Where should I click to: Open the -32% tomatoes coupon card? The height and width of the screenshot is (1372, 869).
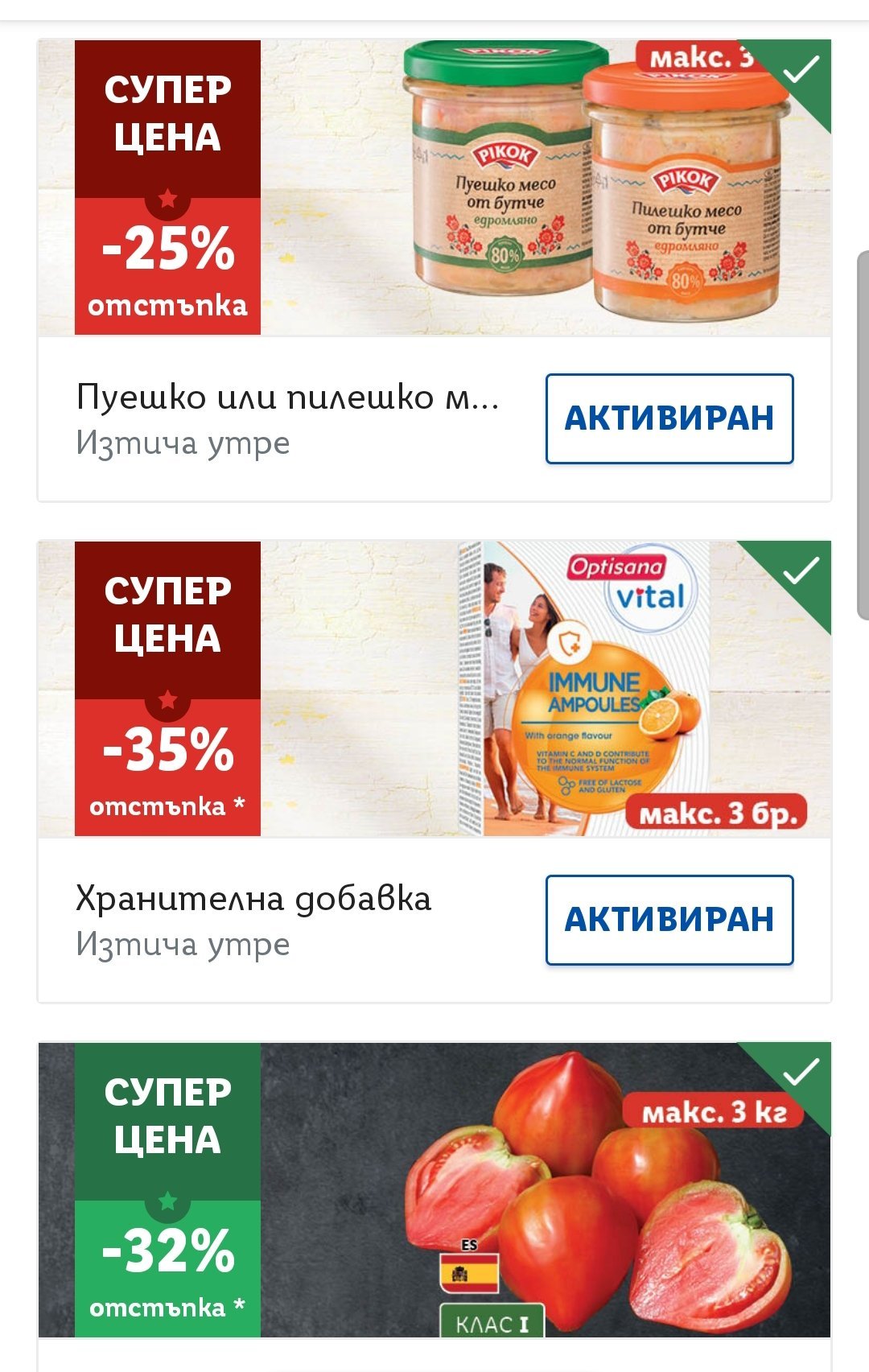(x=434, y=1190)
